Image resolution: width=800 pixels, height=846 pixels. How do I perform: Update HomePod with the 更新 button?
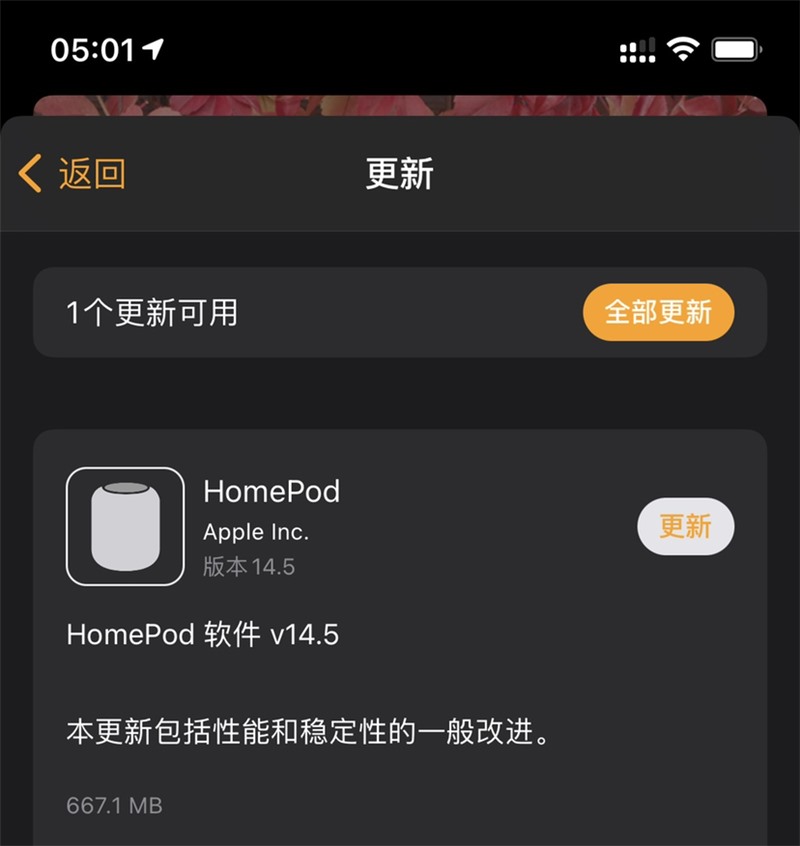pyautogui.click(x=685, y=526)
